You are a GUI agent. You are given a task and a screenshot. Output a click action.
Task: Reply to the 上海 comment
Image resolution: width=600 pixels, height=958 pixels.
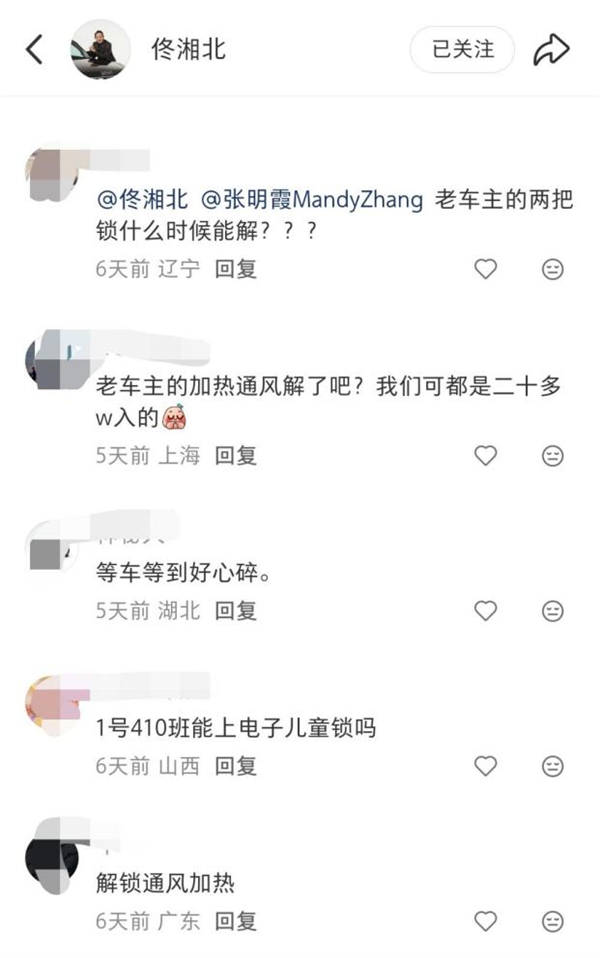click(x=237, y=456)
